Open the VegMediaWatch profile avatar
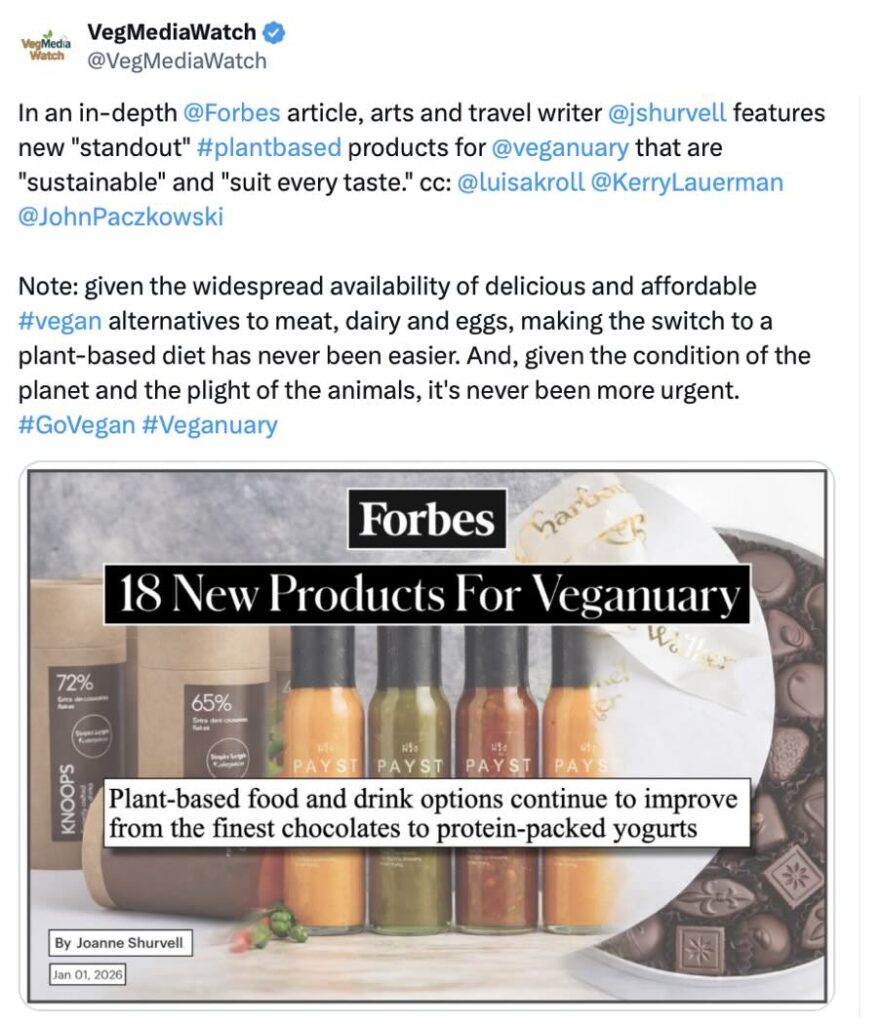Viewport: 882px width, 1024px height. 43,46
